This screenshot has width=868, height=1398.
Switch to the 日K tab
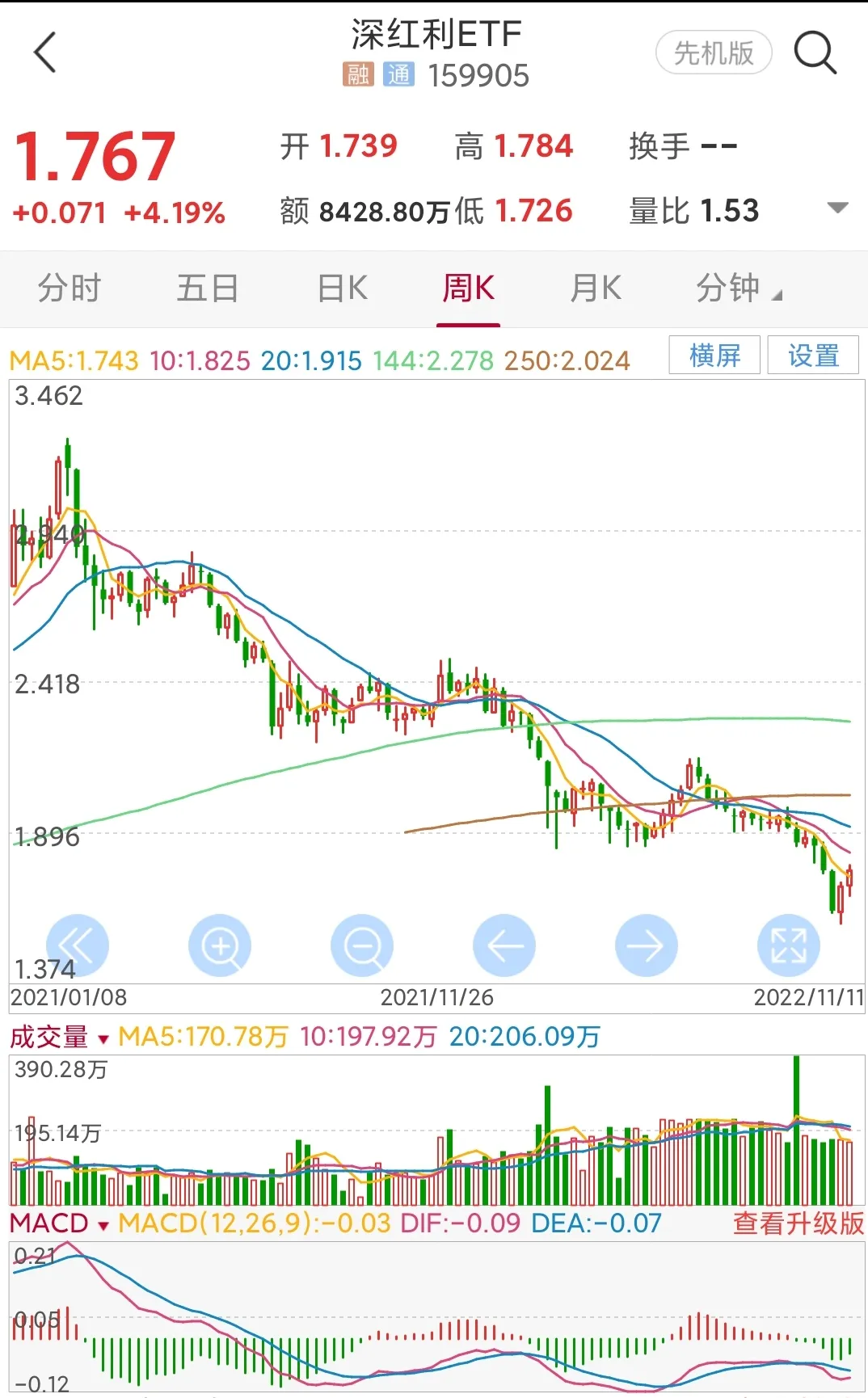[x=343, y=288]
